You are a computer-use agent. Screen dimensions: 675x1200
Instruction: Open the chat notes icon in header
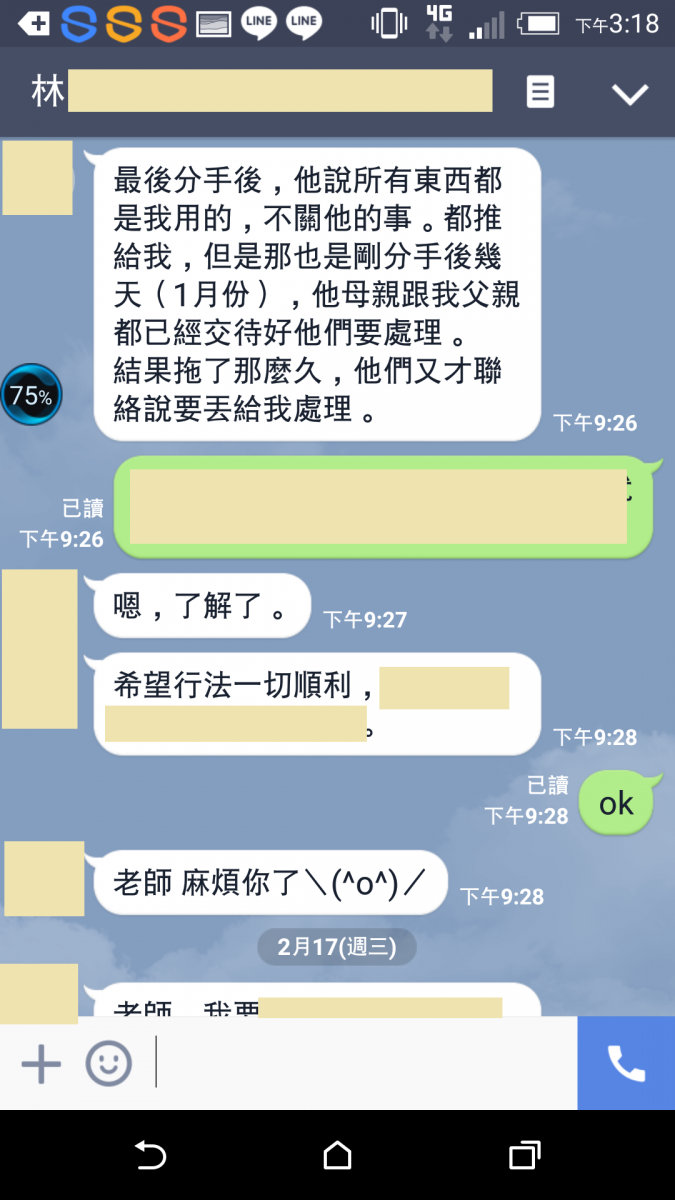540,93
